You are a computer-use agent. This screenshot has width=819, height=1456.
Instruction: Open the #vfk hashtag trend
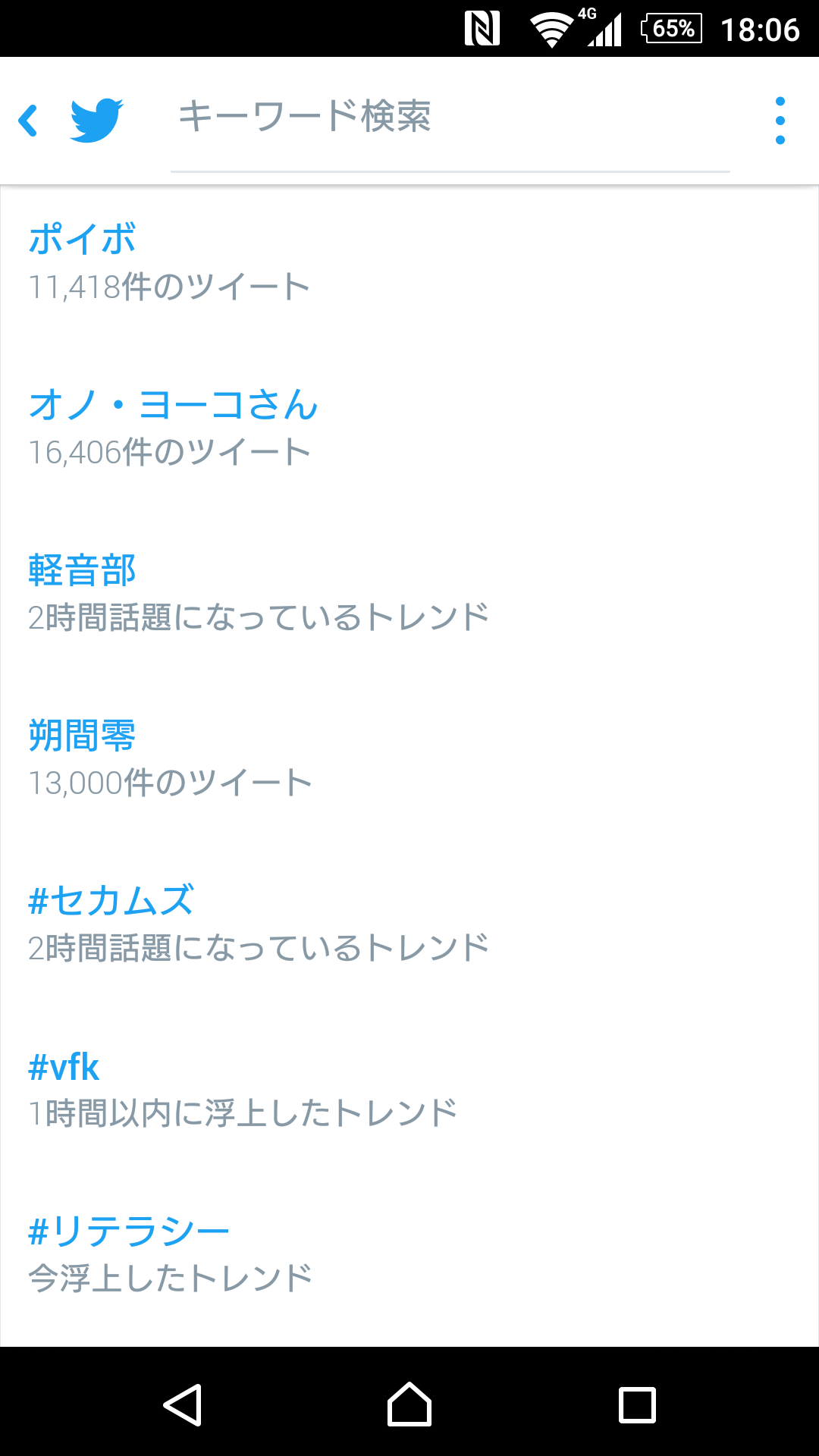coord(409,1088)
